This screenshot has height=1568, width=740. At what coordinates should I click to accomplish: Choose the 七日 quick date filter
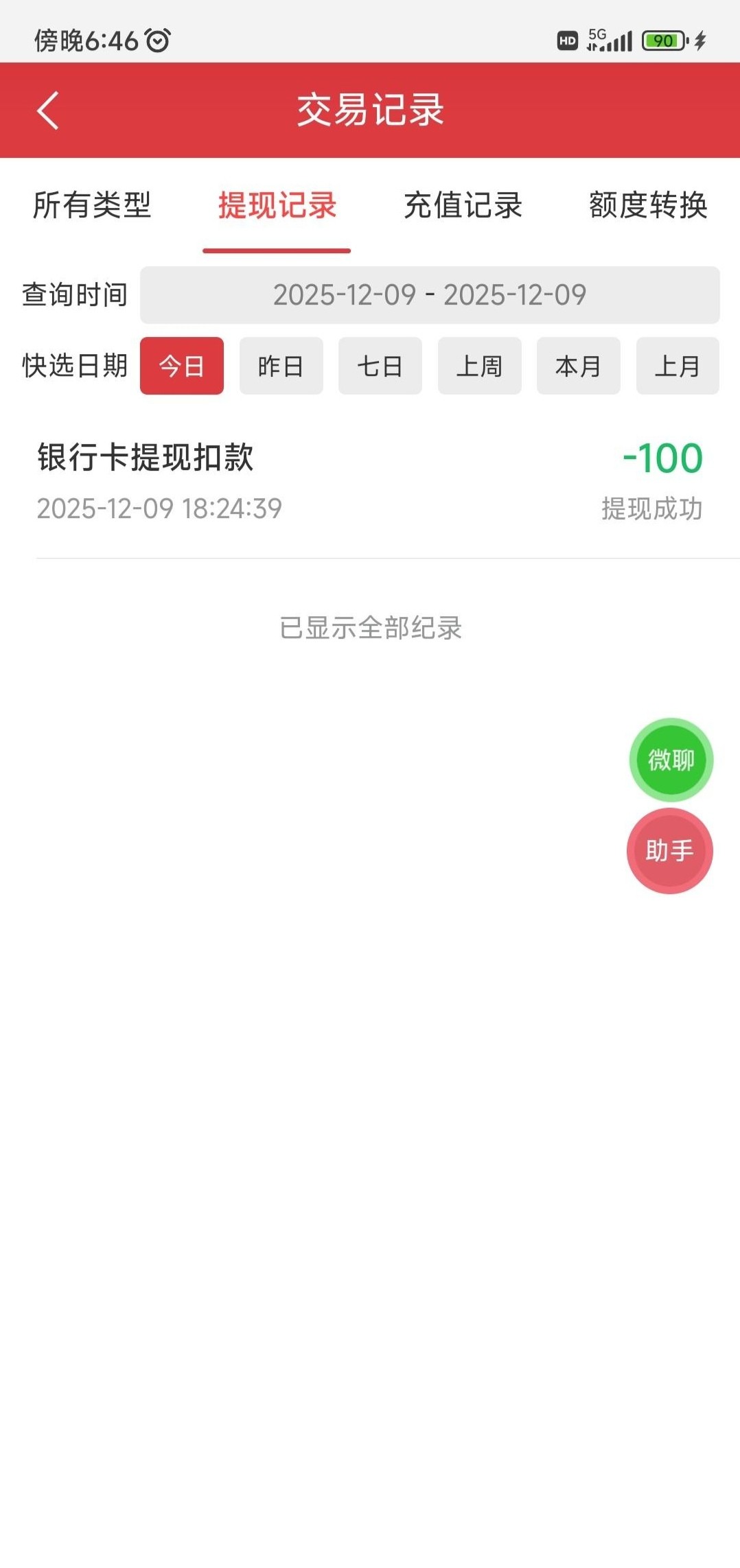pos(380,366)
